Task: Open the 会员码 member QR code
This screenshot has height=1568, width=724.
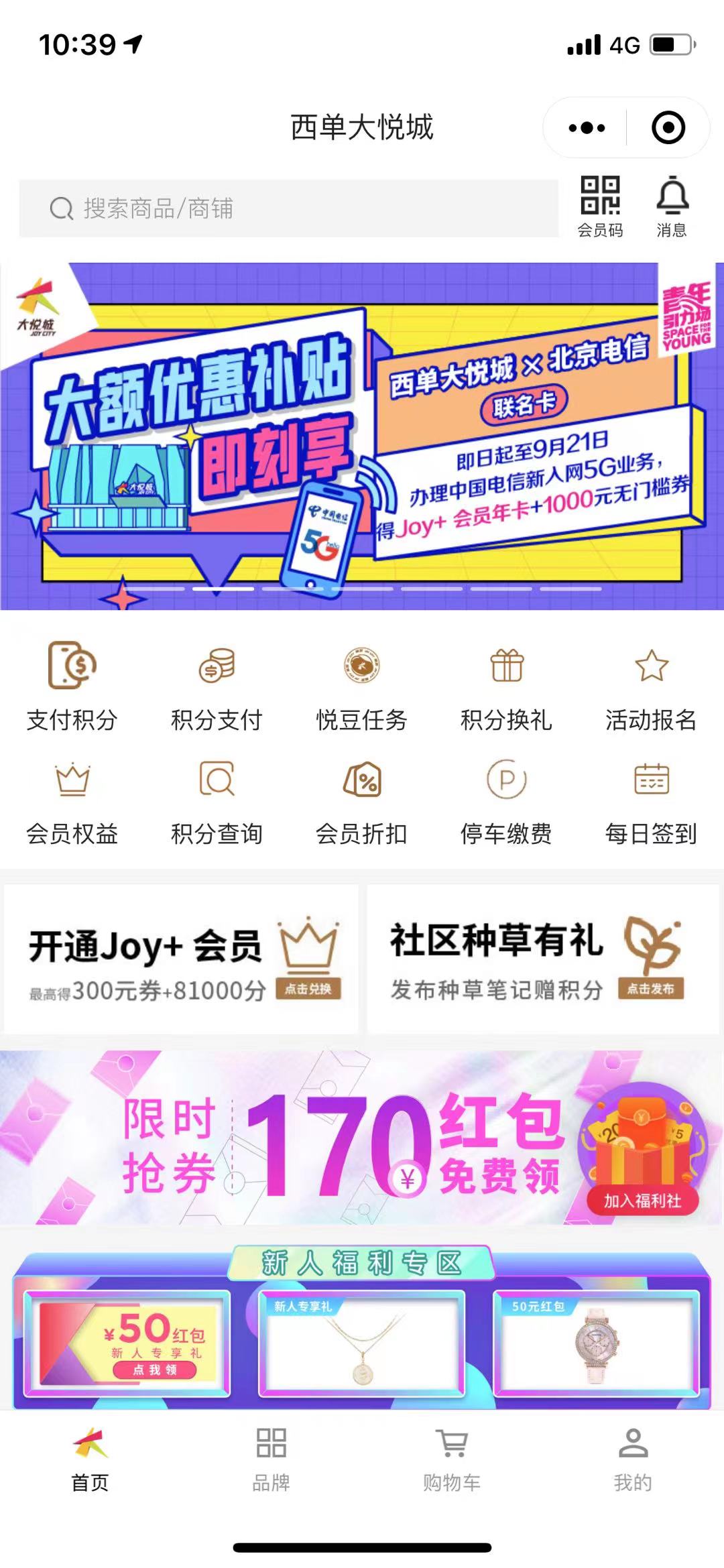Action: tap(600, 206)
